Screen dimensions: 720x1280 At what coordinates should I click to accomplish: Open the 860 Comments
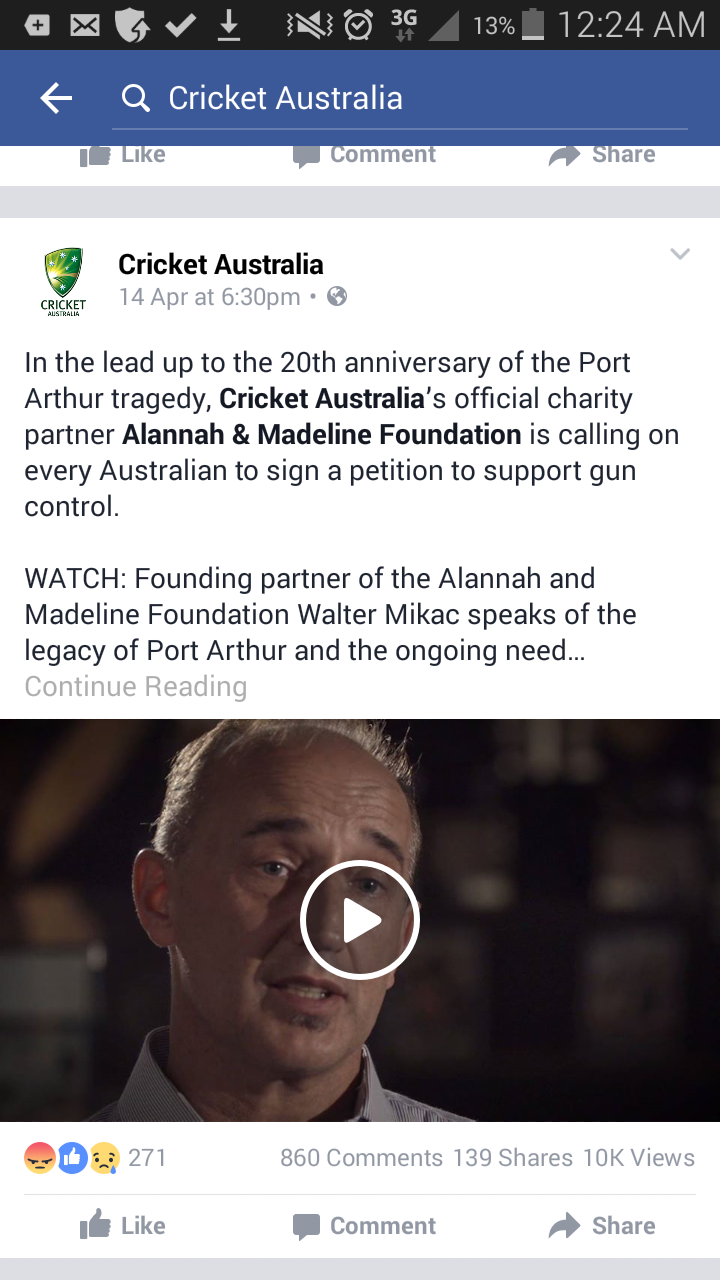[361, 1158]
